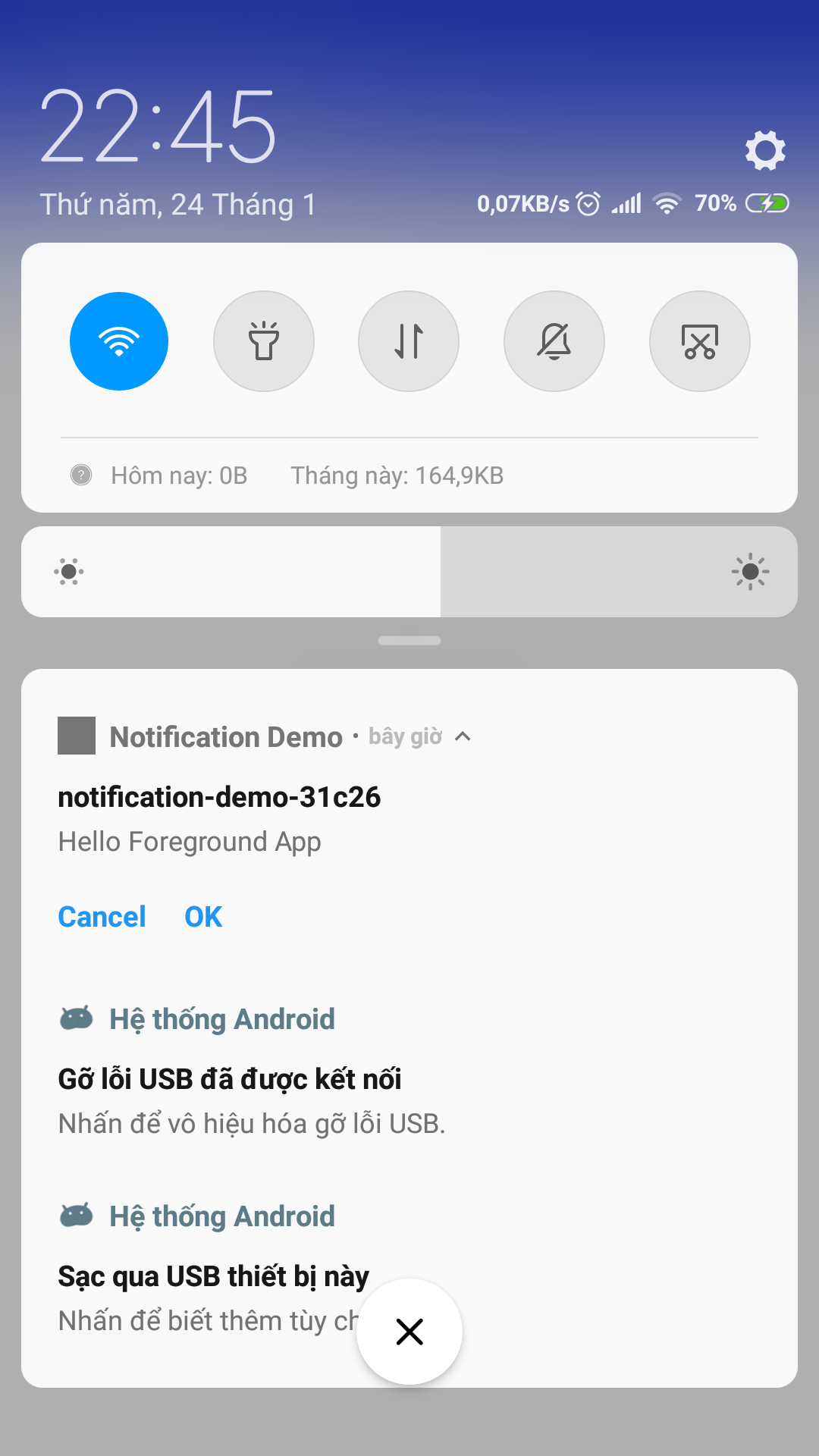Tap Cancel on the Notification Demo notification

tap(102, 917)
